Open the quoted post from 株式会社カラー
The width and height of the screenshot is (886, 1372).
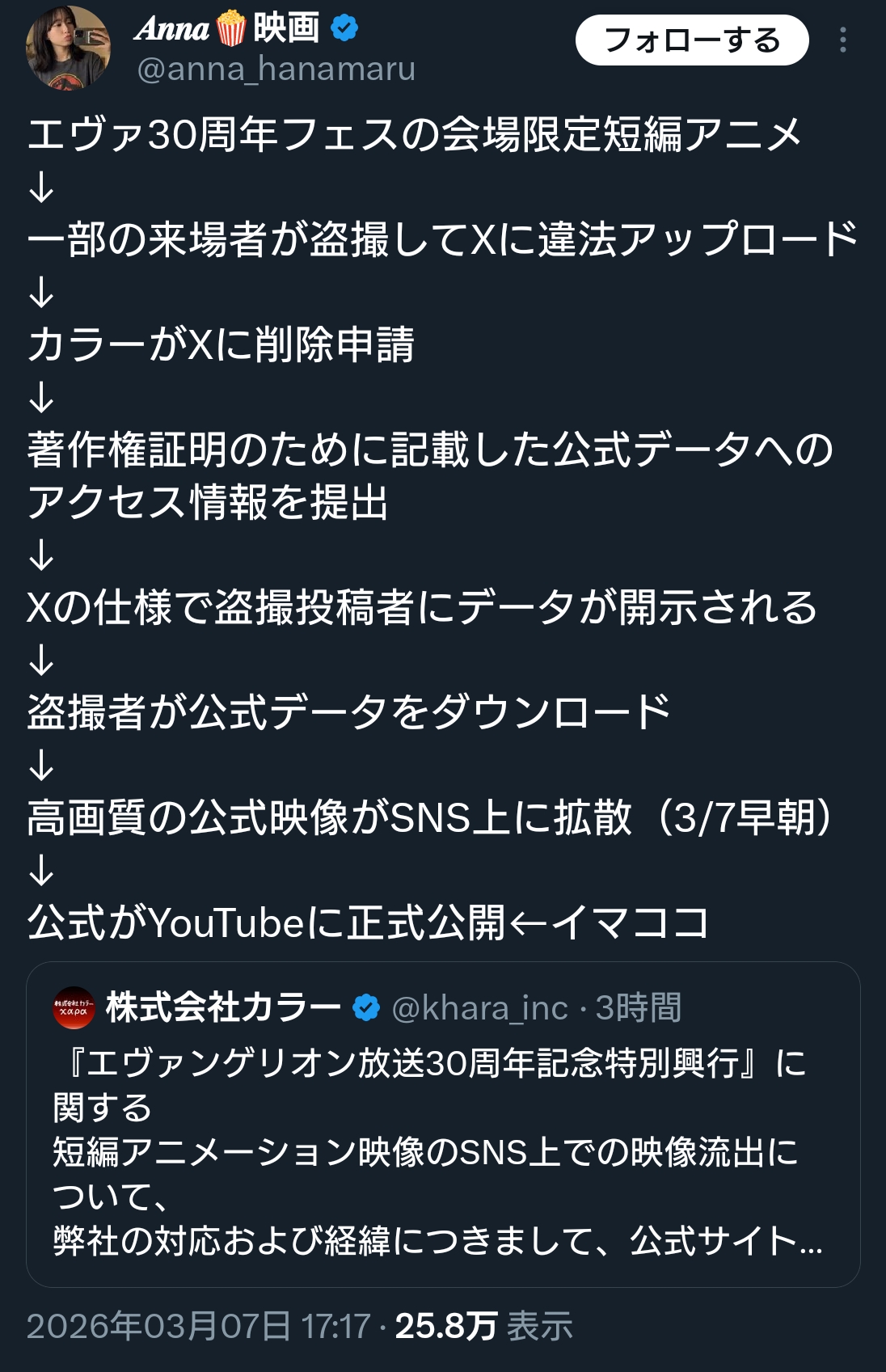pos(443,1124)
